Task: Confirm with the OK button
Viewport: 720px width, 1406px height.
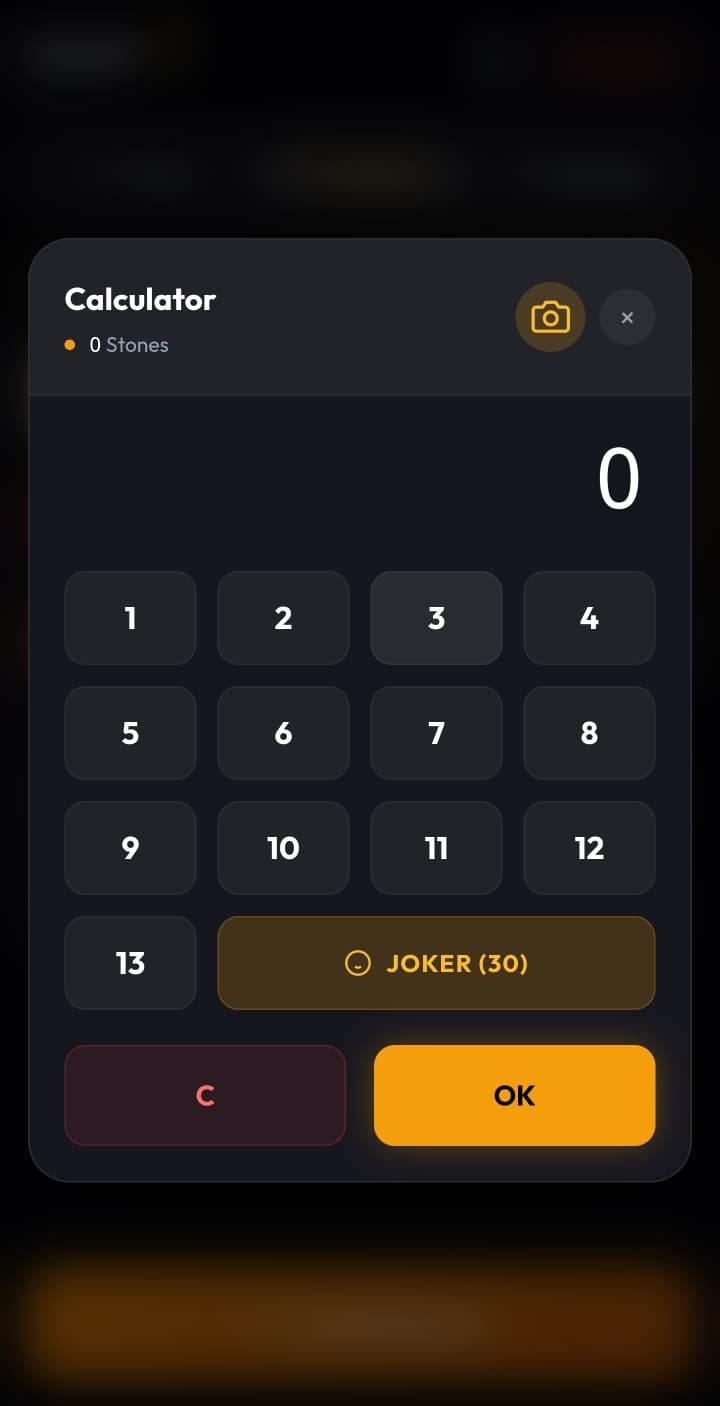Action: 514,1096
